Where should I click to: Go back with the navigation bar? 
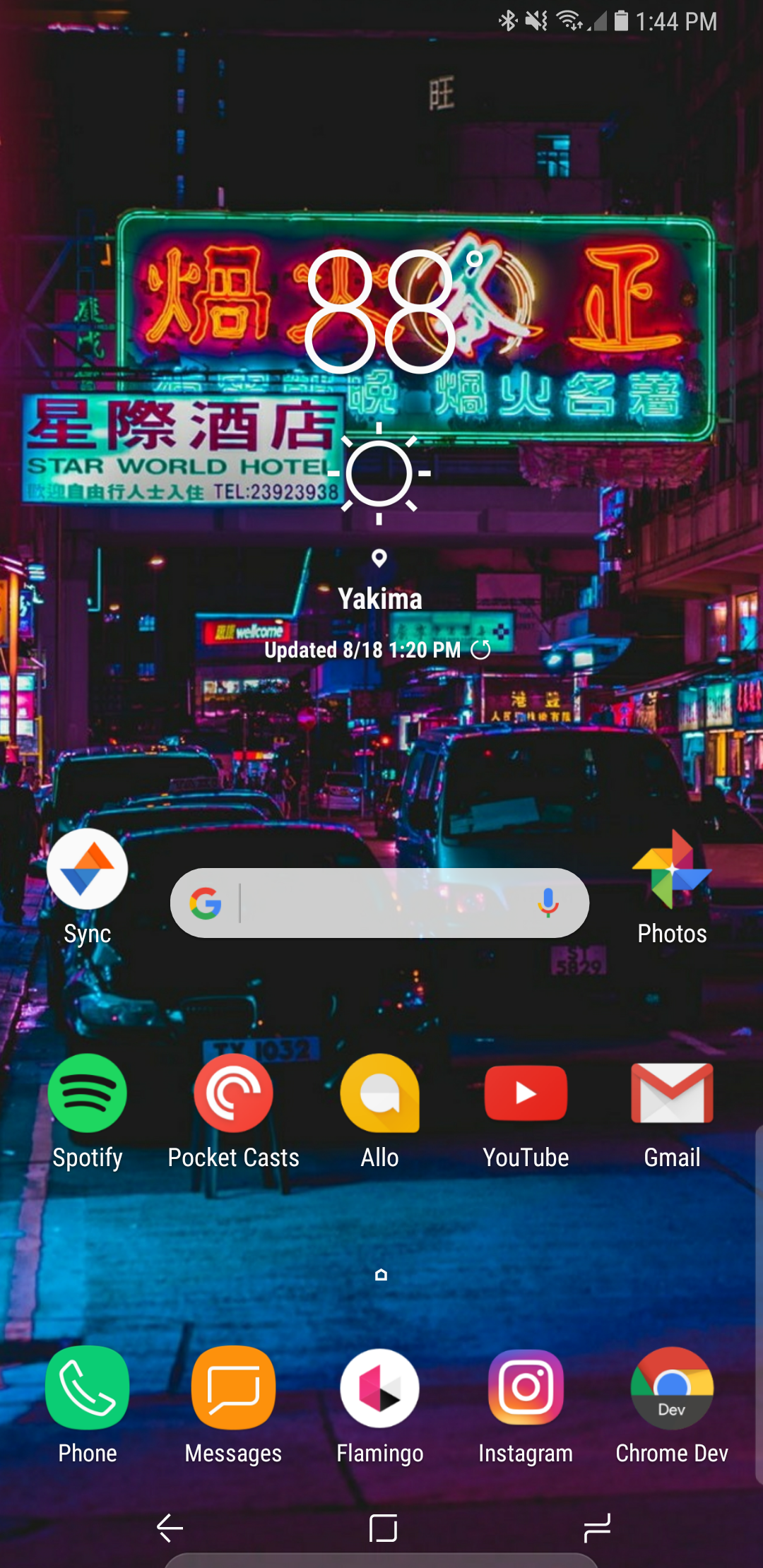170,1528
